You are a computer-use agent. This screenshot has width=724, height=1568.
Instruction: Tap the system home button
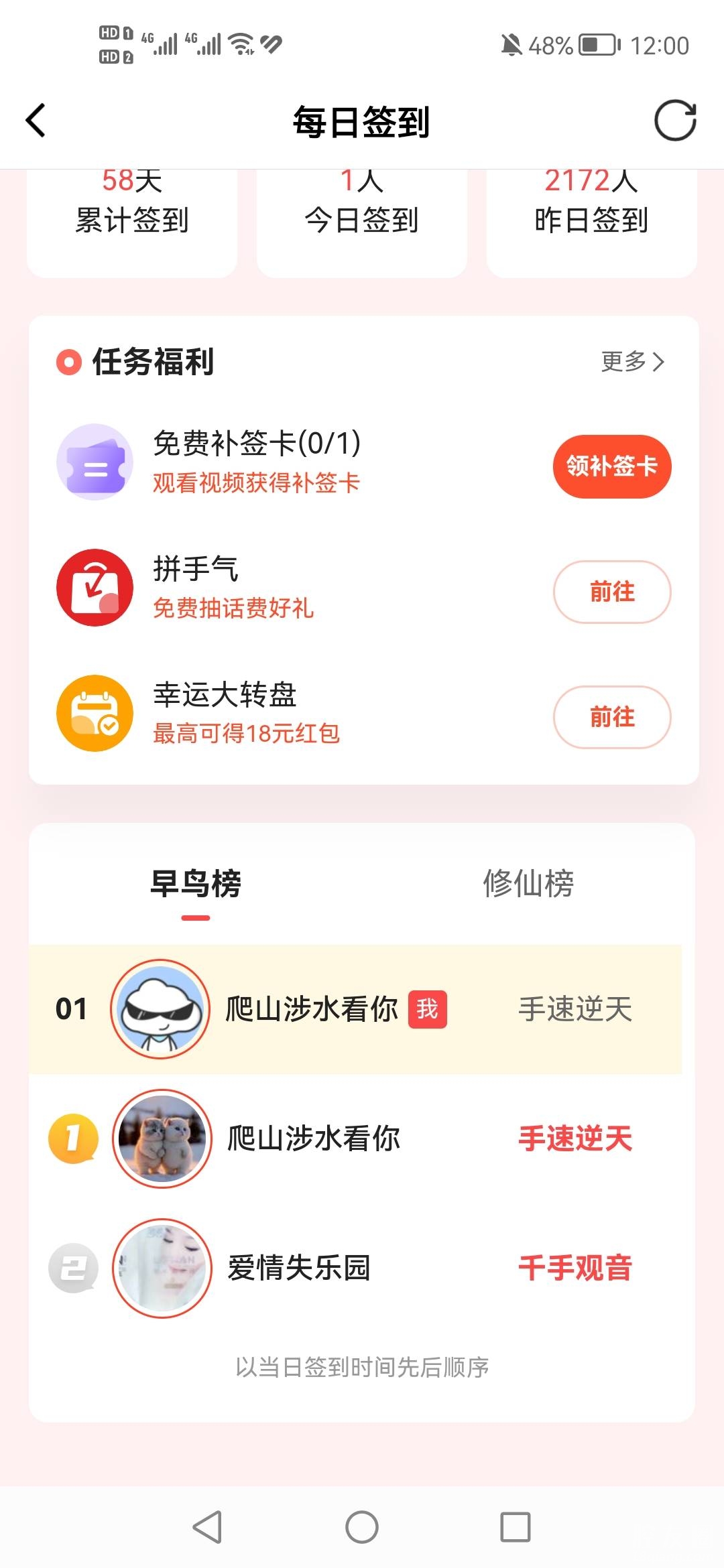(x=362, y=1528)
